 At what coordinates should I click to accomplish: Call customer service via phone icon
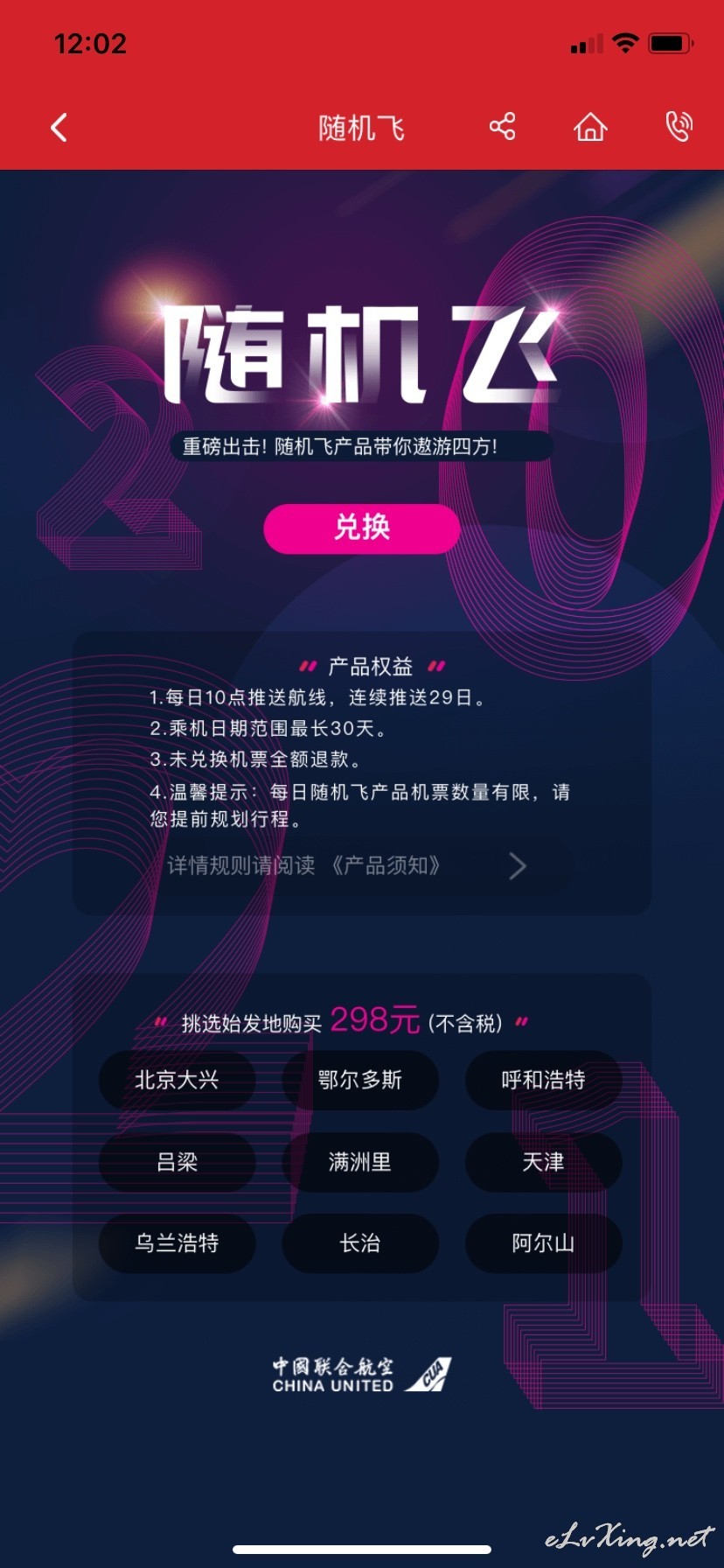pyautogui.click(x=679, y=127)
